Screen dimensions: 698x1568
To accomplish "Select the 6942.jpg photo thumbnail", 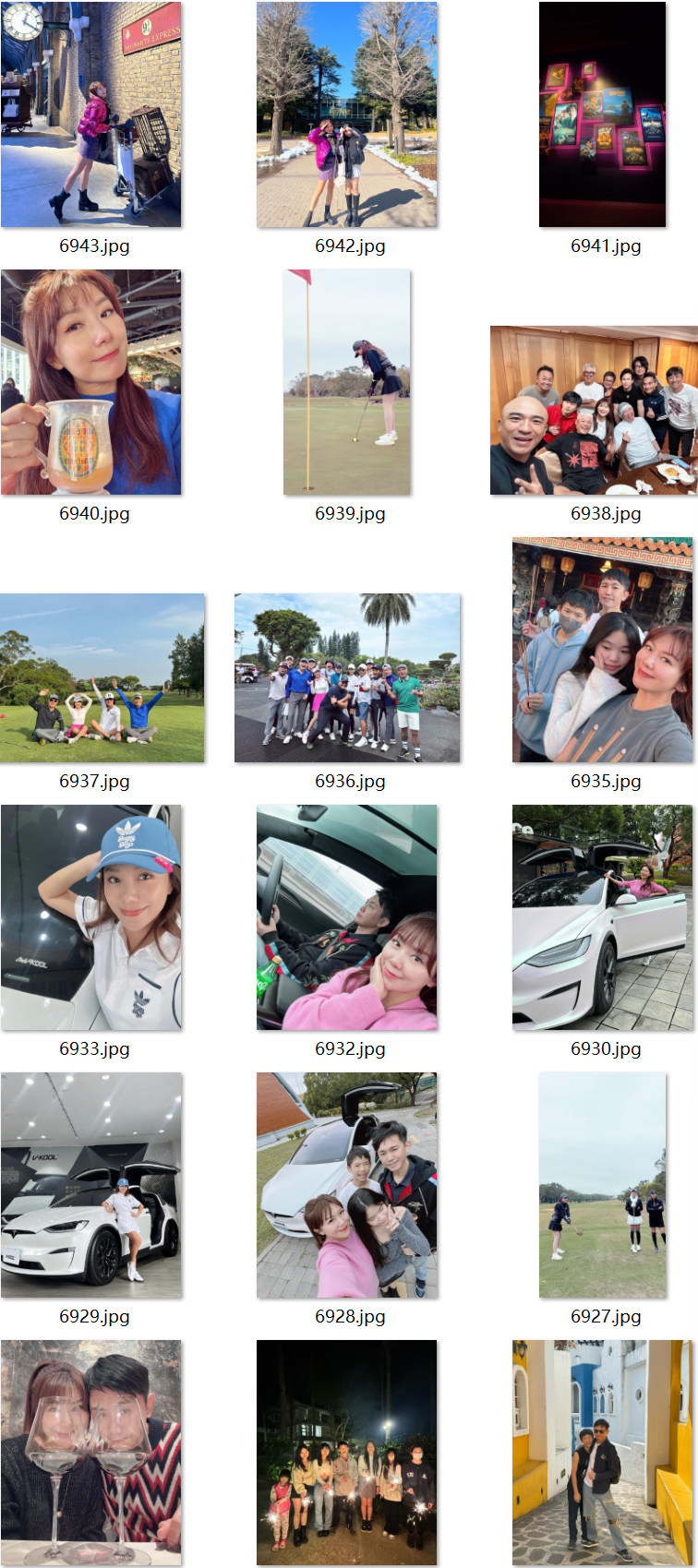I will (347, 114).
